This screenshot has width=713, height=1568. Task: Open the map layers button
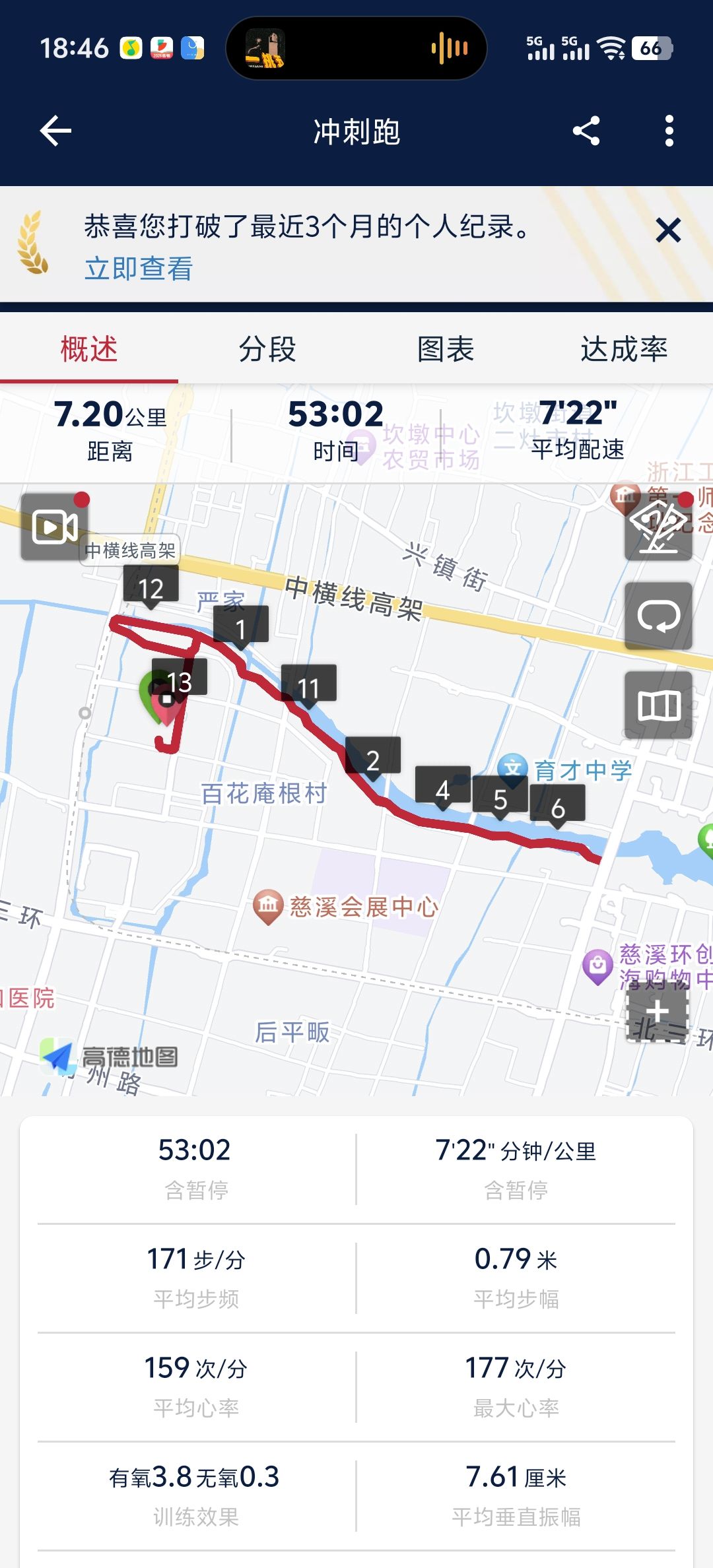658,527
